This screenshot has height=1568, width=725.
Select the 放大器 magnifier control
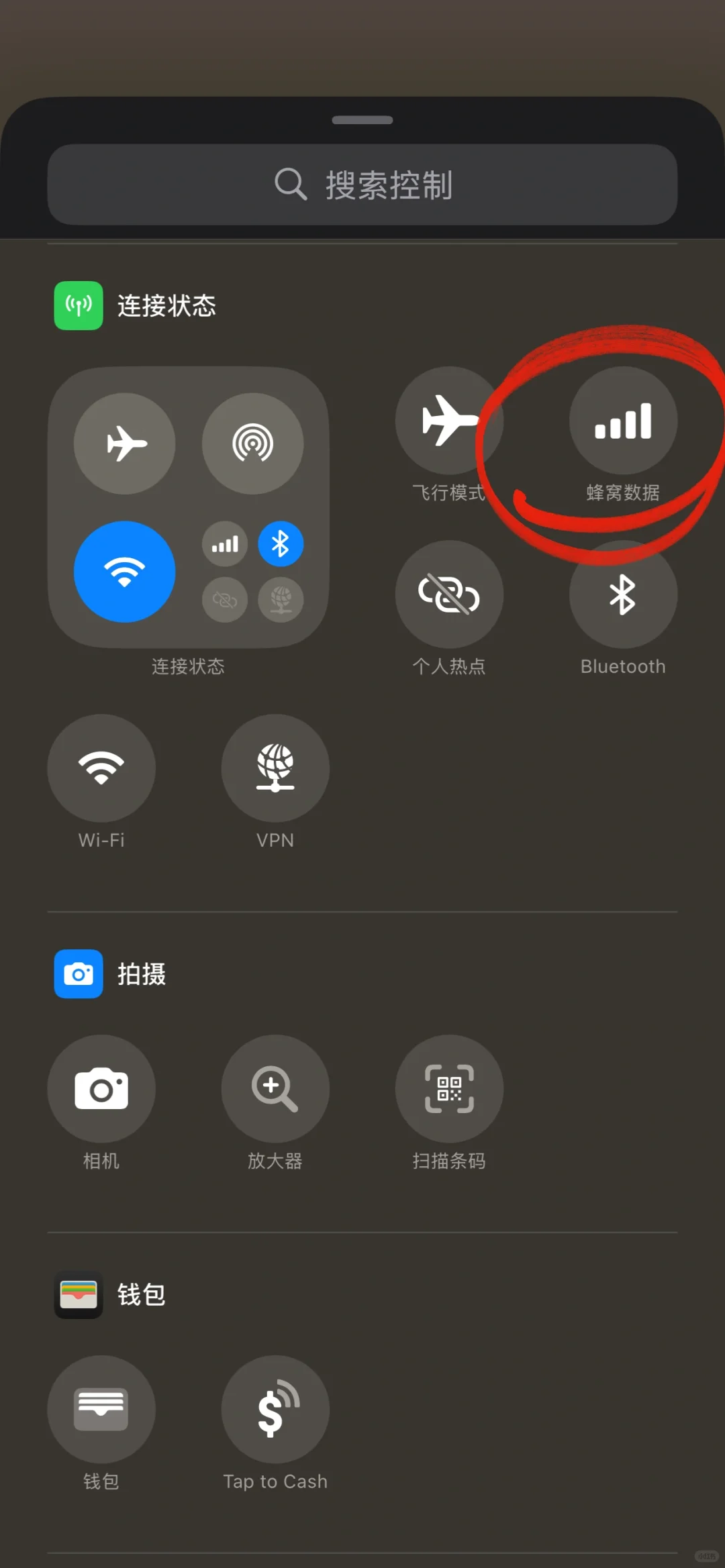coord(275,1088)
